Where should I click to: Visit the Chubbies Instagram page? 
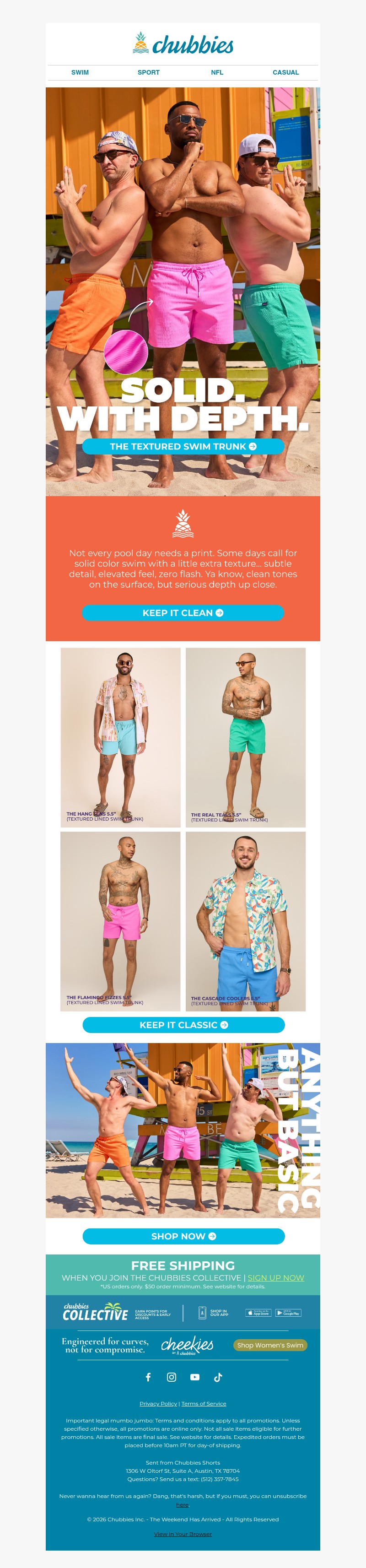point(172,1377)
